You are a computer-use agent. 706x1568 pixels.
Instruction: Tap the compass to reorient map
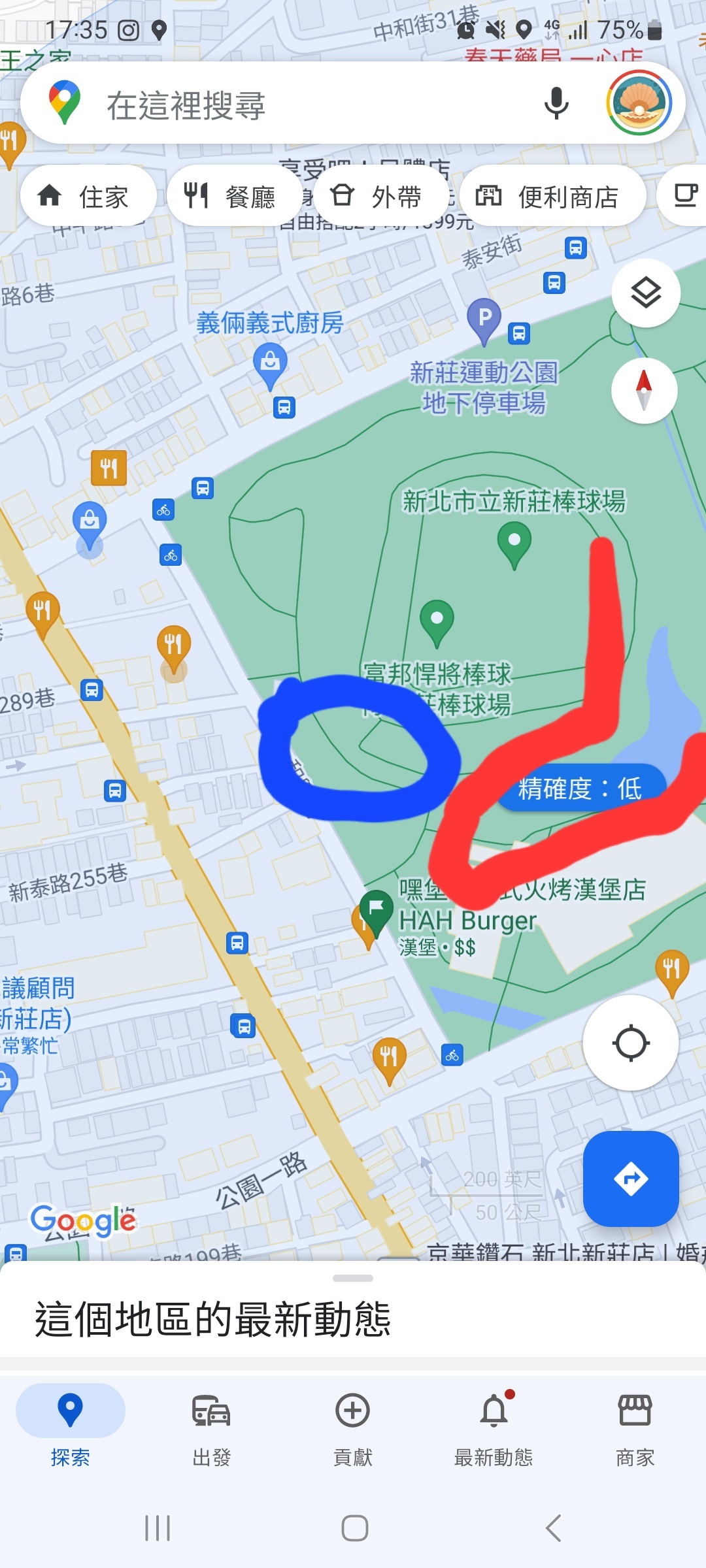(644, 390)
